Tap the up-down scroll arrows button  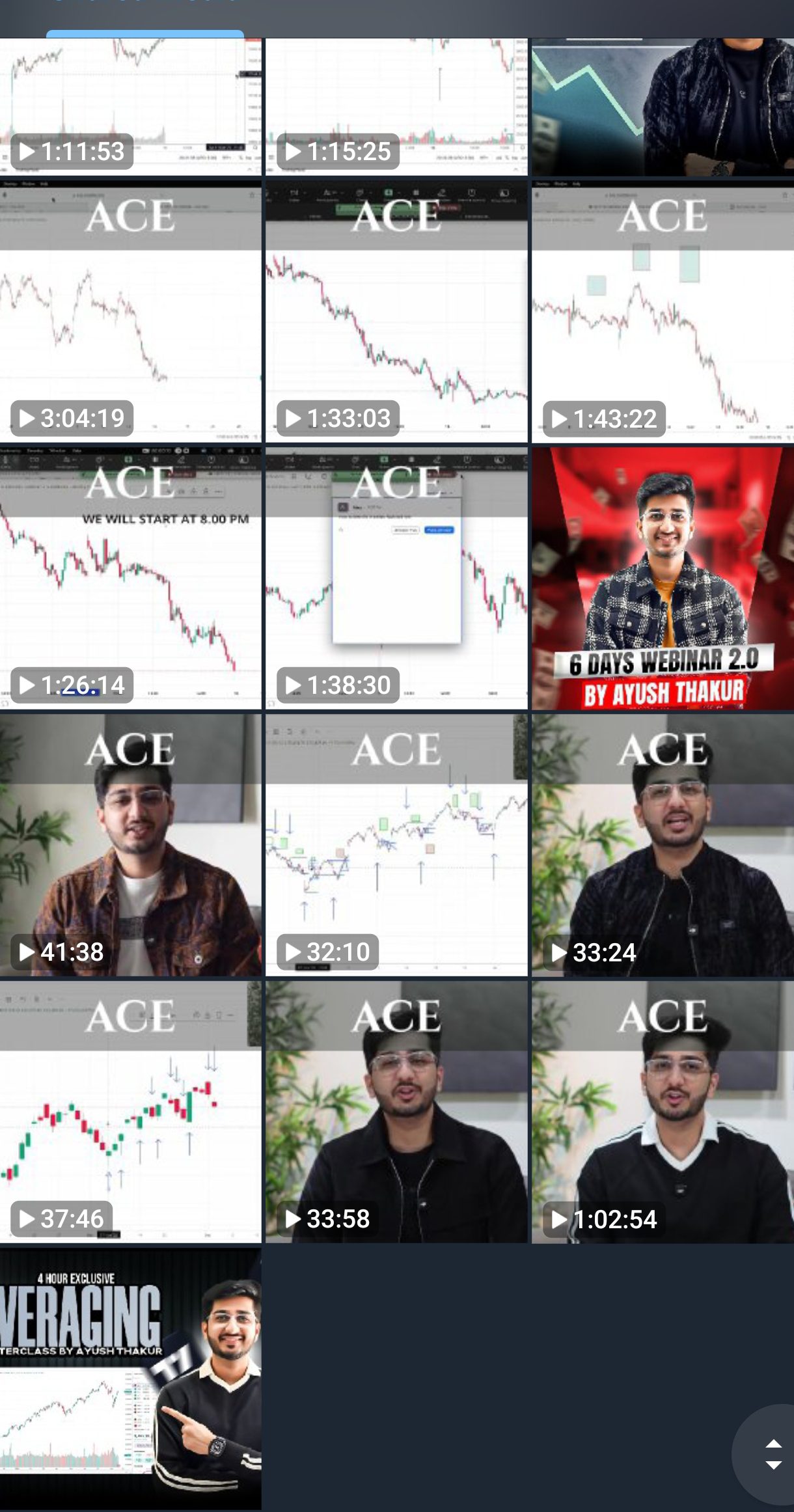point(773,1454)
